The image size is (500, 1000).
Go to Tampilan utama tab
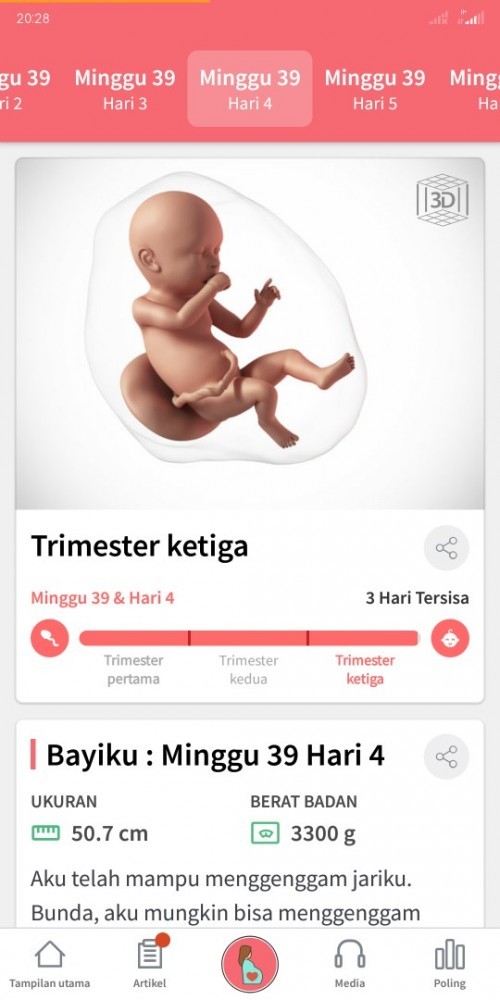(50, 964)
